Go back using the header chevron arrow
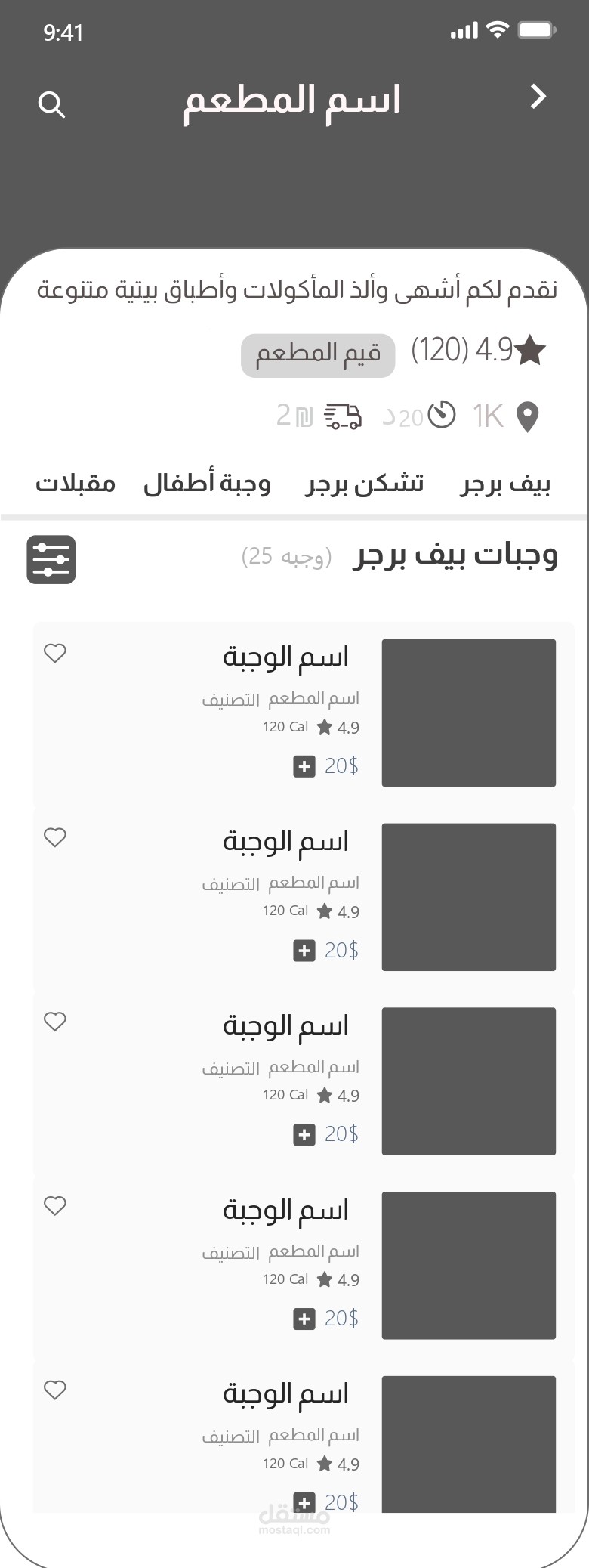Viewport: 589px width, 1568px height. coord(538,97)
